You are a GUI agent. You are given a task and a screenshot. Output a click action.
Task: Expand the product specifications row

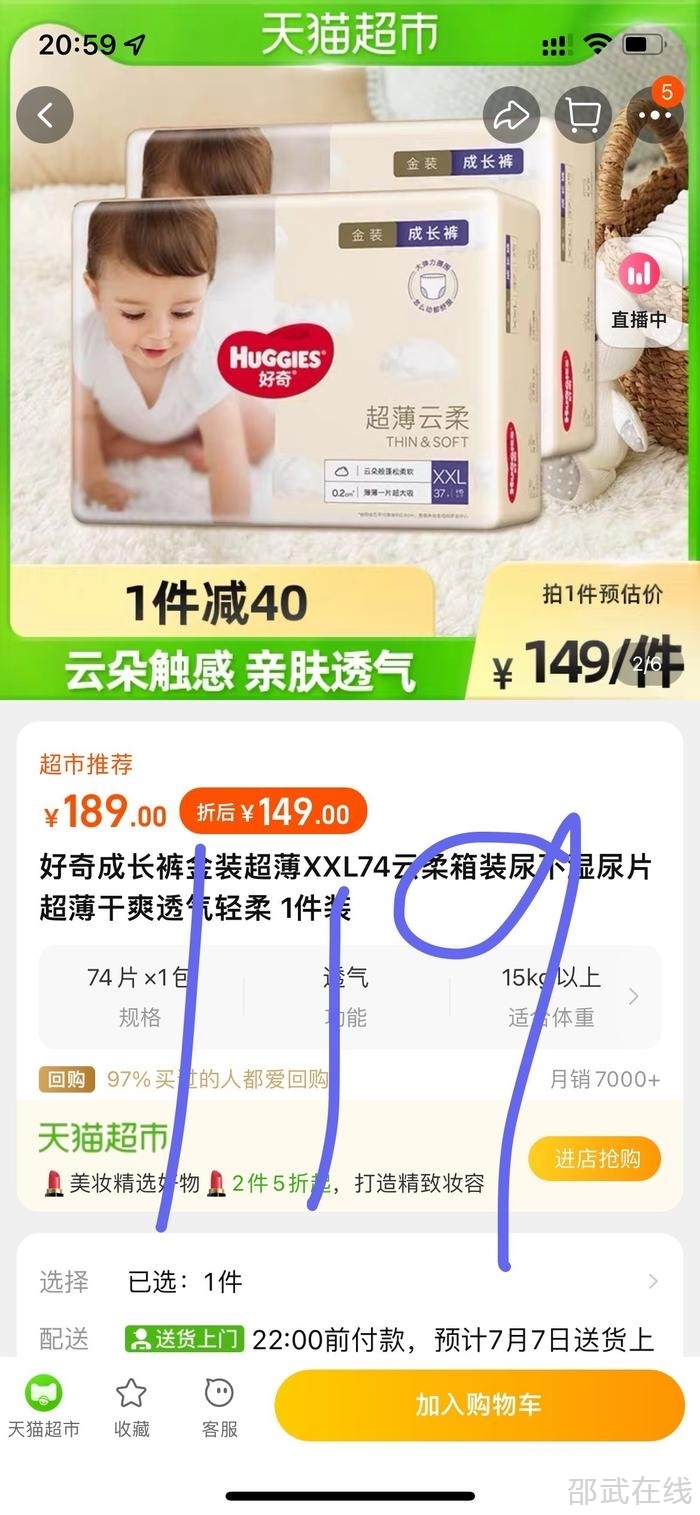pyautogui.click(x=633, y=996)
